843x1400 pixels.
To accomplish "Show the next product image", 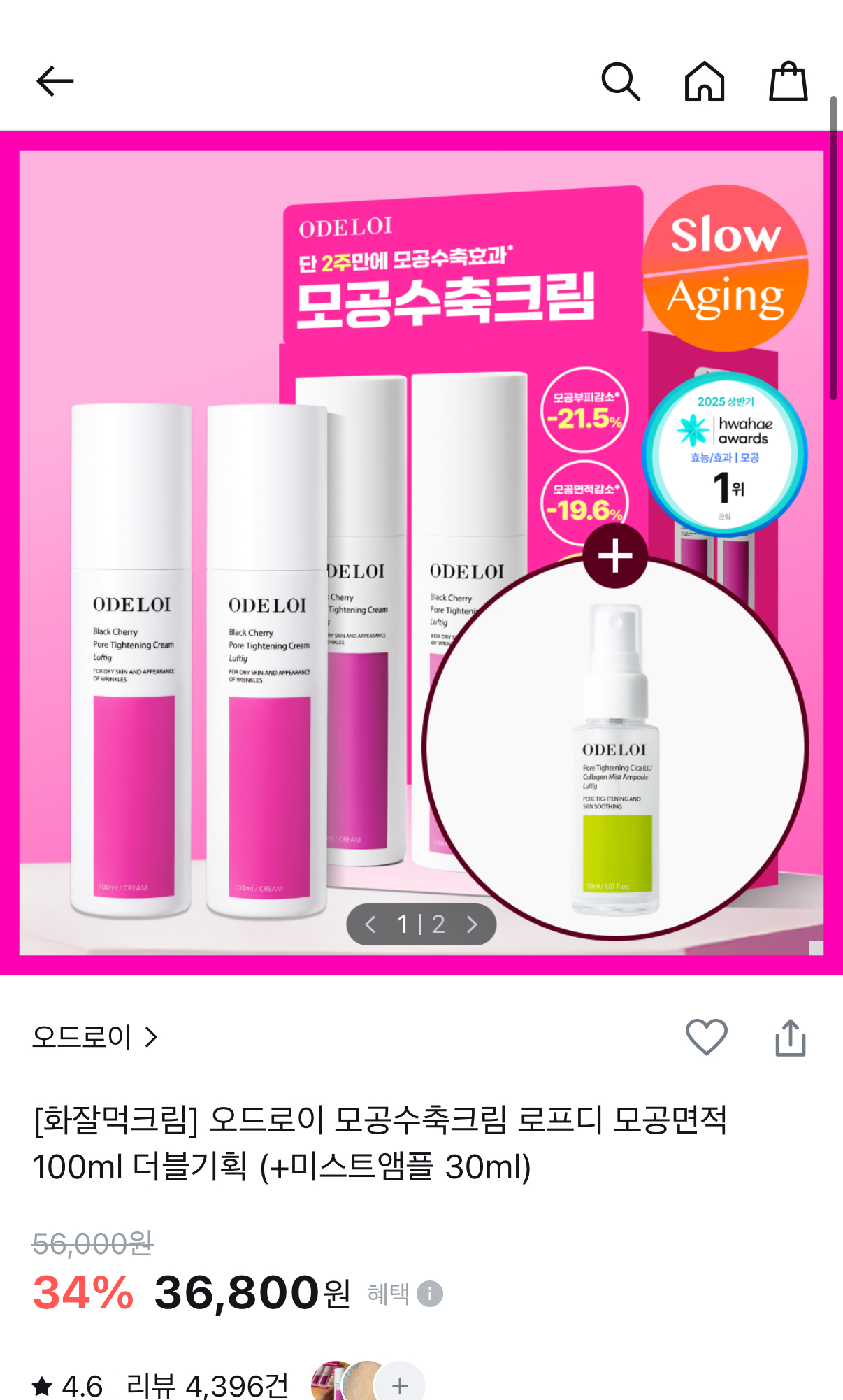I will pos(473,924).
